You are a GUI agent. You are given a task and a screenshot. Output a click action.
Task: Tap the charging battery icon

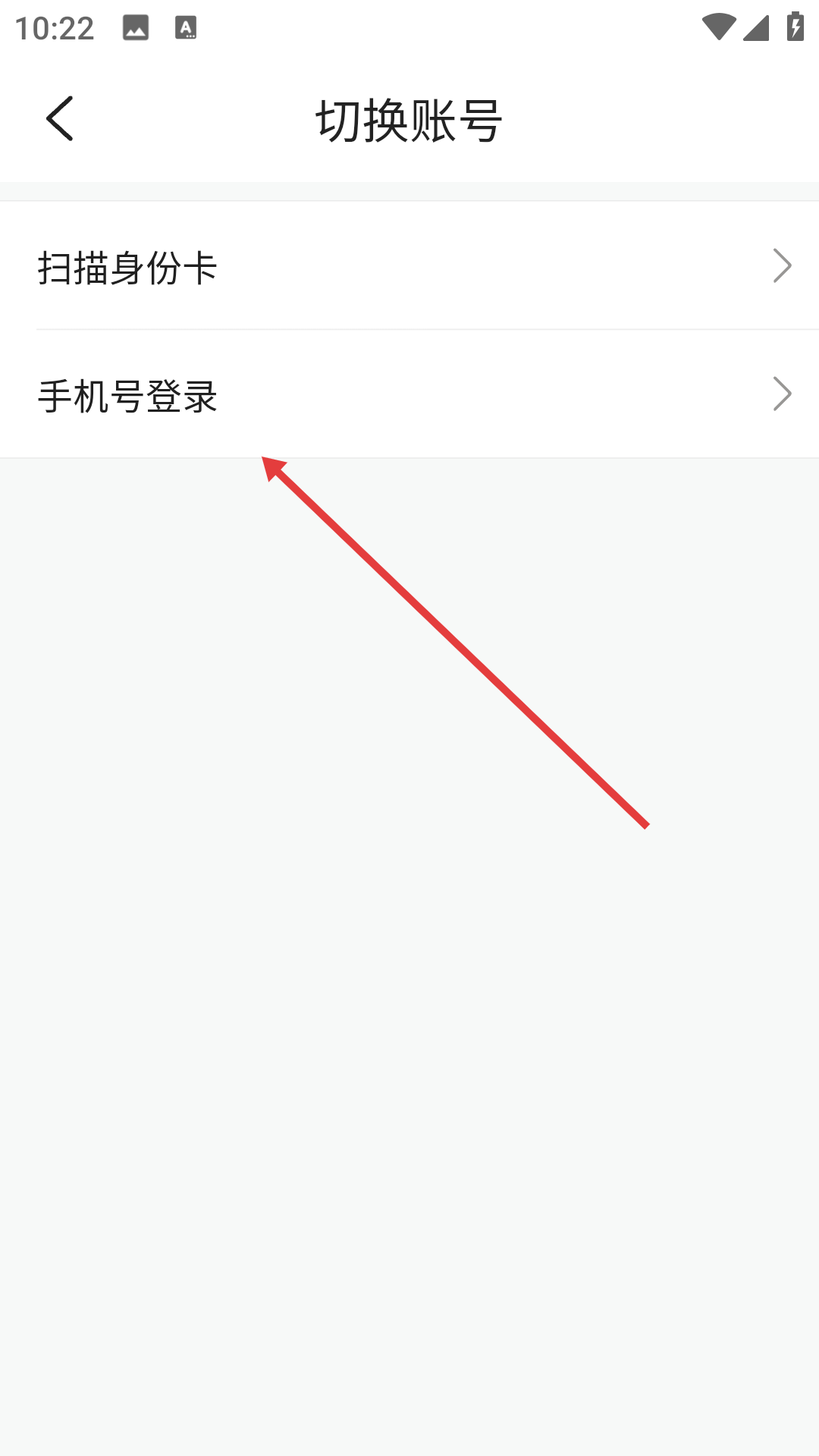click(x=794, y=27)
